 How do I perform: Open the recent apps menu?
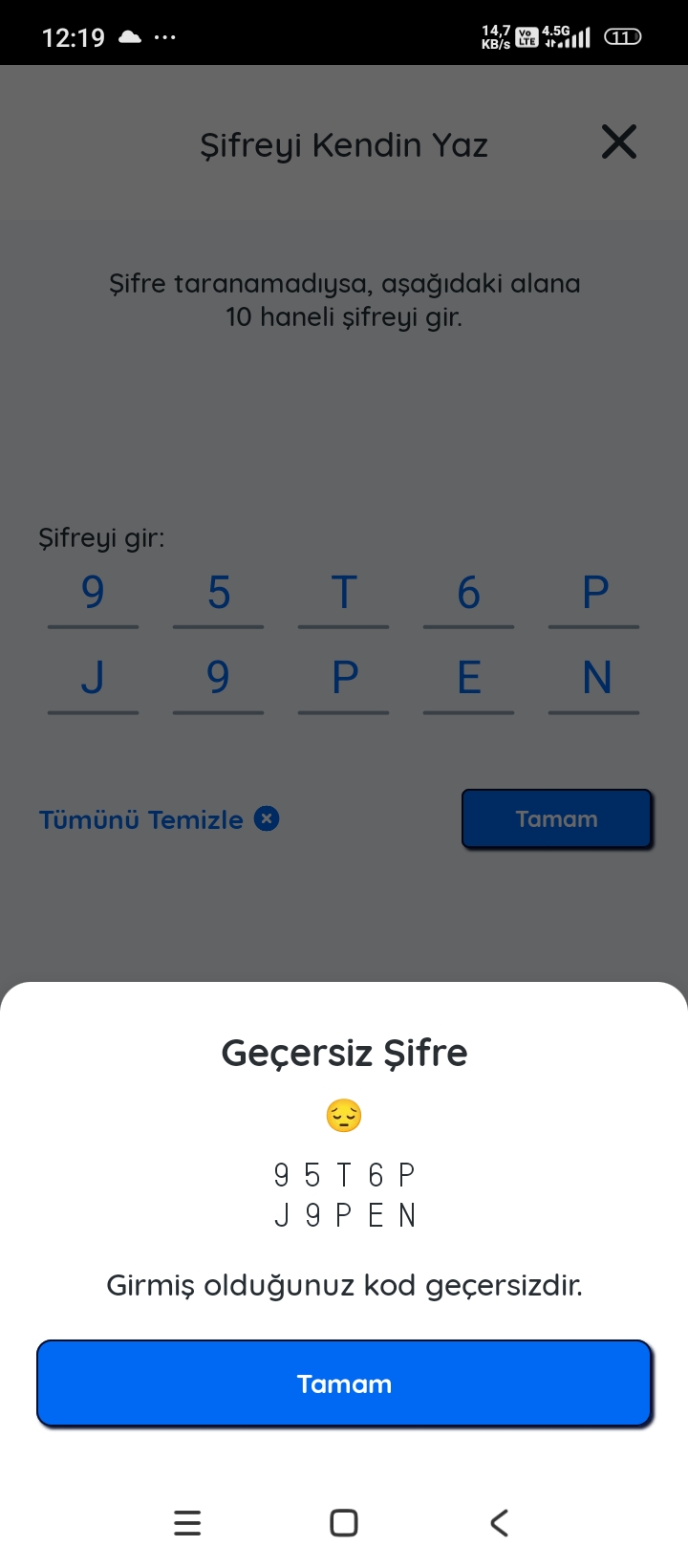[187, 1522]
